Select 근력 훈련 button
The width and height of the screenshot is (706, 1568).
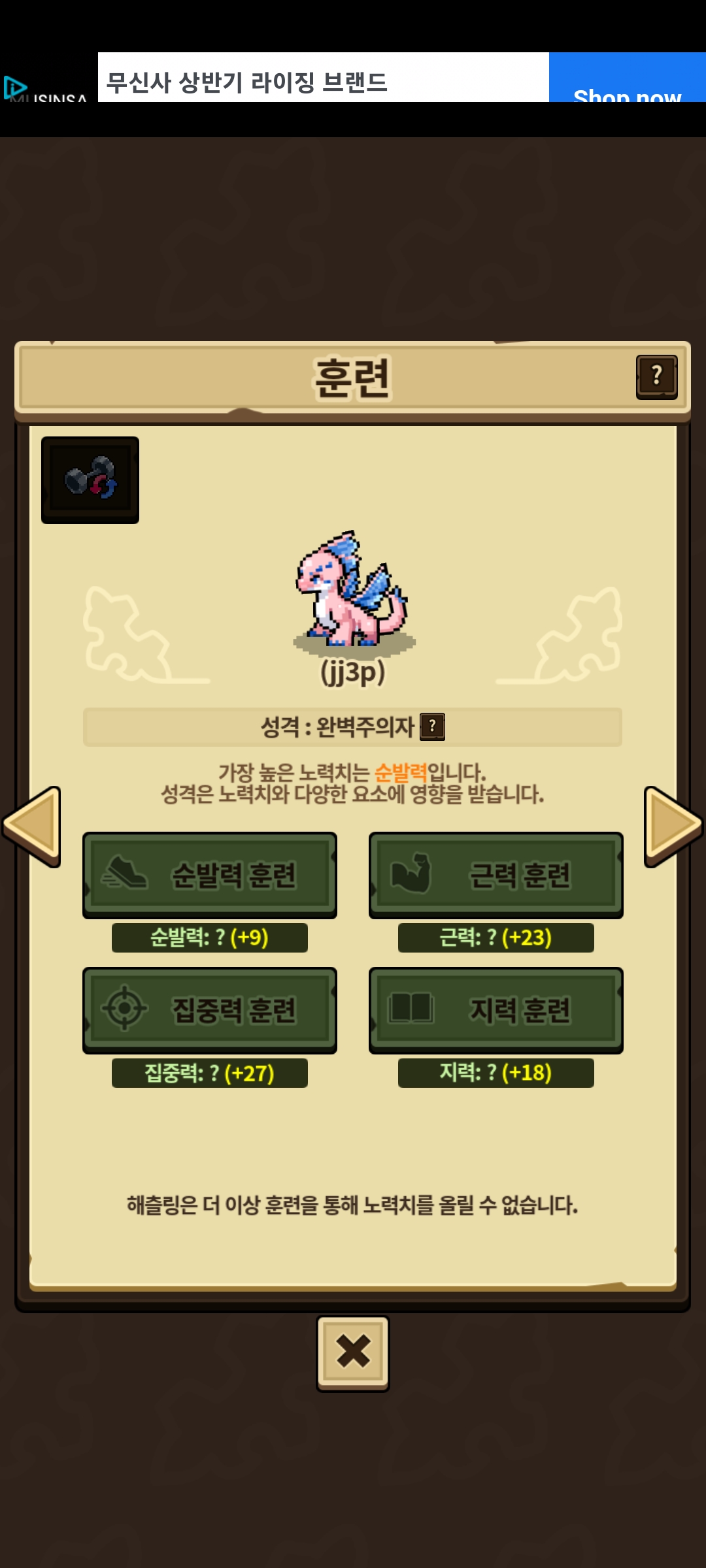point(496,875)
